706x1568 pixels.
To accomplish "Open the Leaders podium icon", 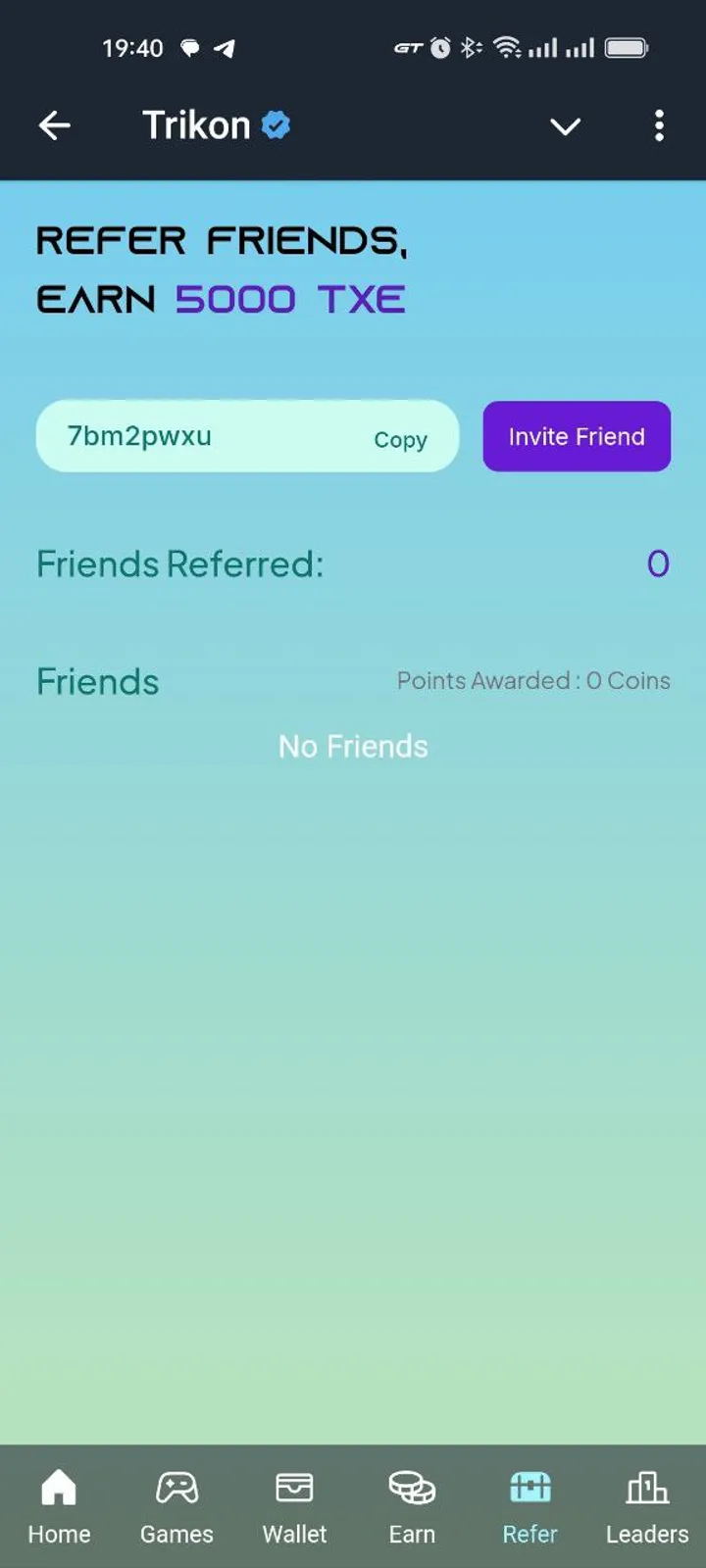I will click(646, 1488).
